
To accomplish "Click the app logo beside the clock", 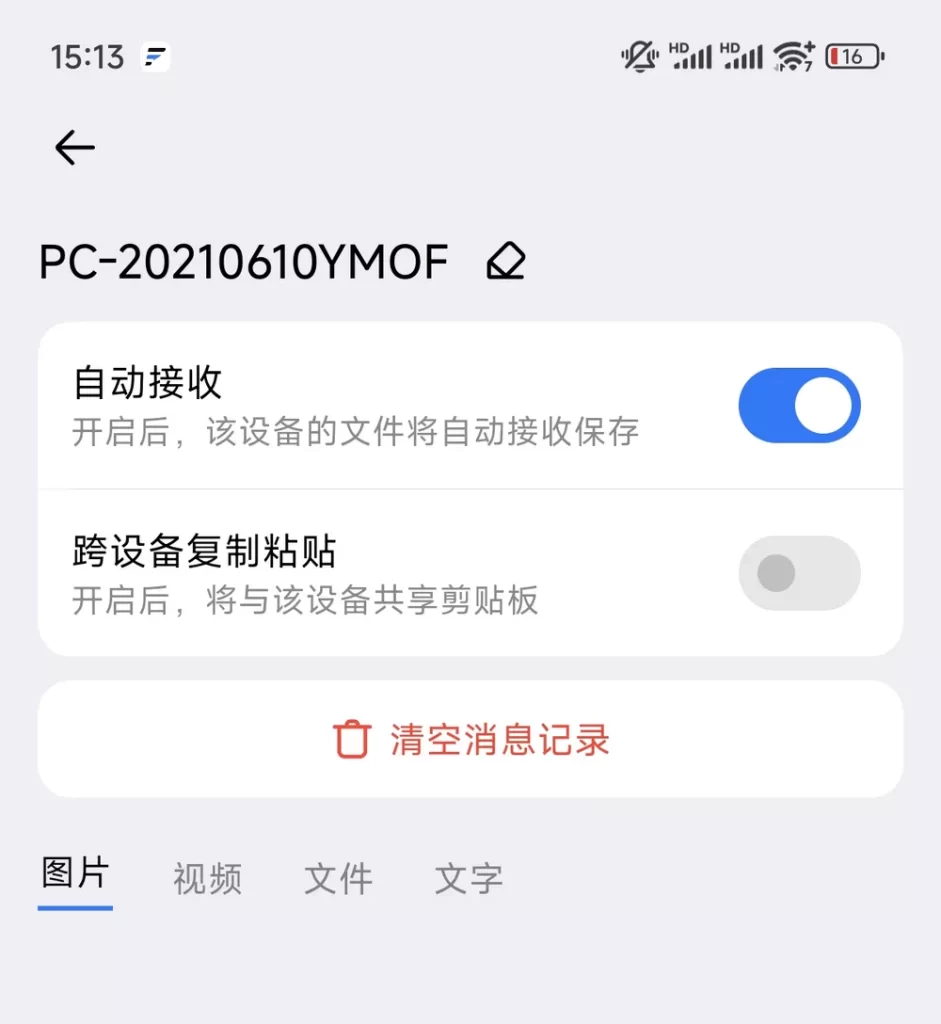I will tap(152, 57).
